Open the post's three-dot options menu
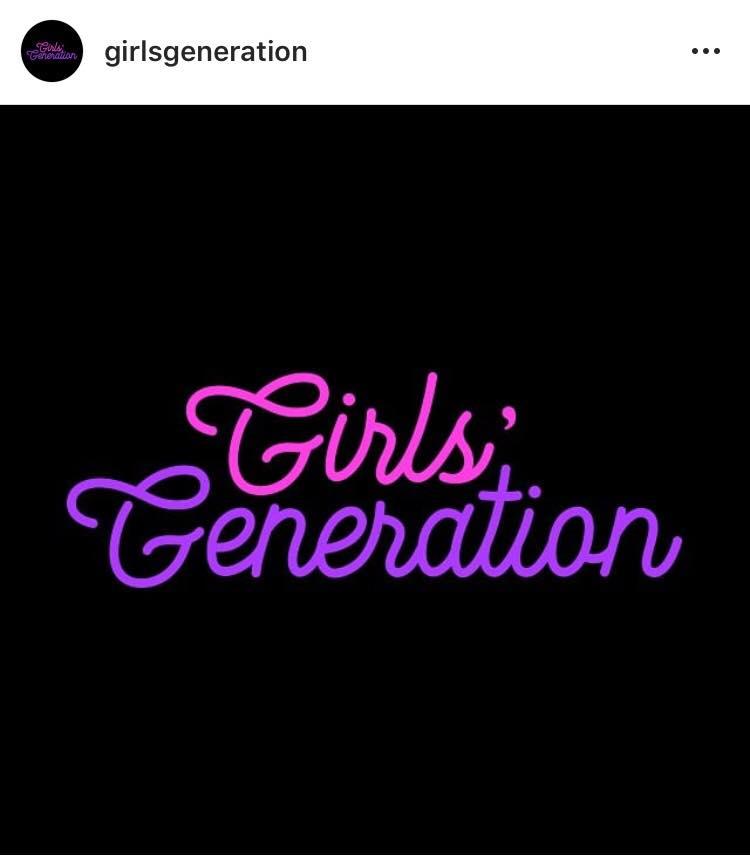This screenshot has height=863, width=750. (705, 52)
